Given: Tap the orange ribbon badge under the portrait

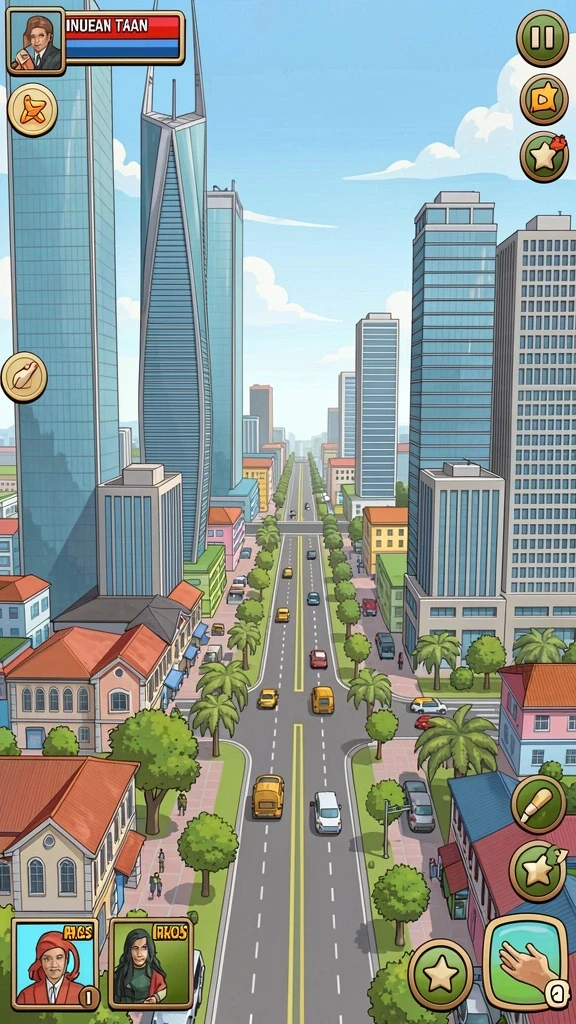Looking at the screenshot, I should tap(33, 109).
